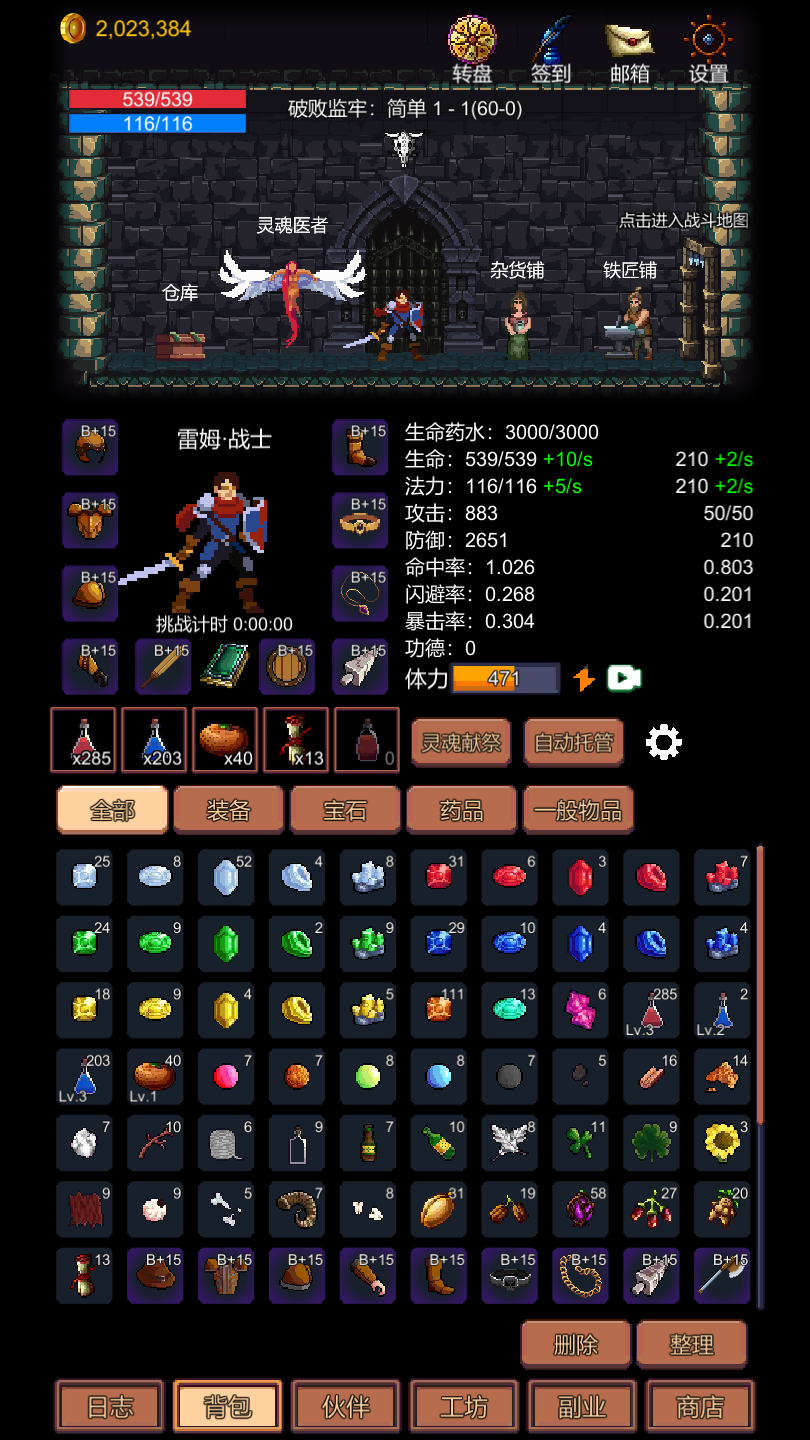Go to the 工坊 workshop tab
810x1440 pixels.
tap(464, 1407)
